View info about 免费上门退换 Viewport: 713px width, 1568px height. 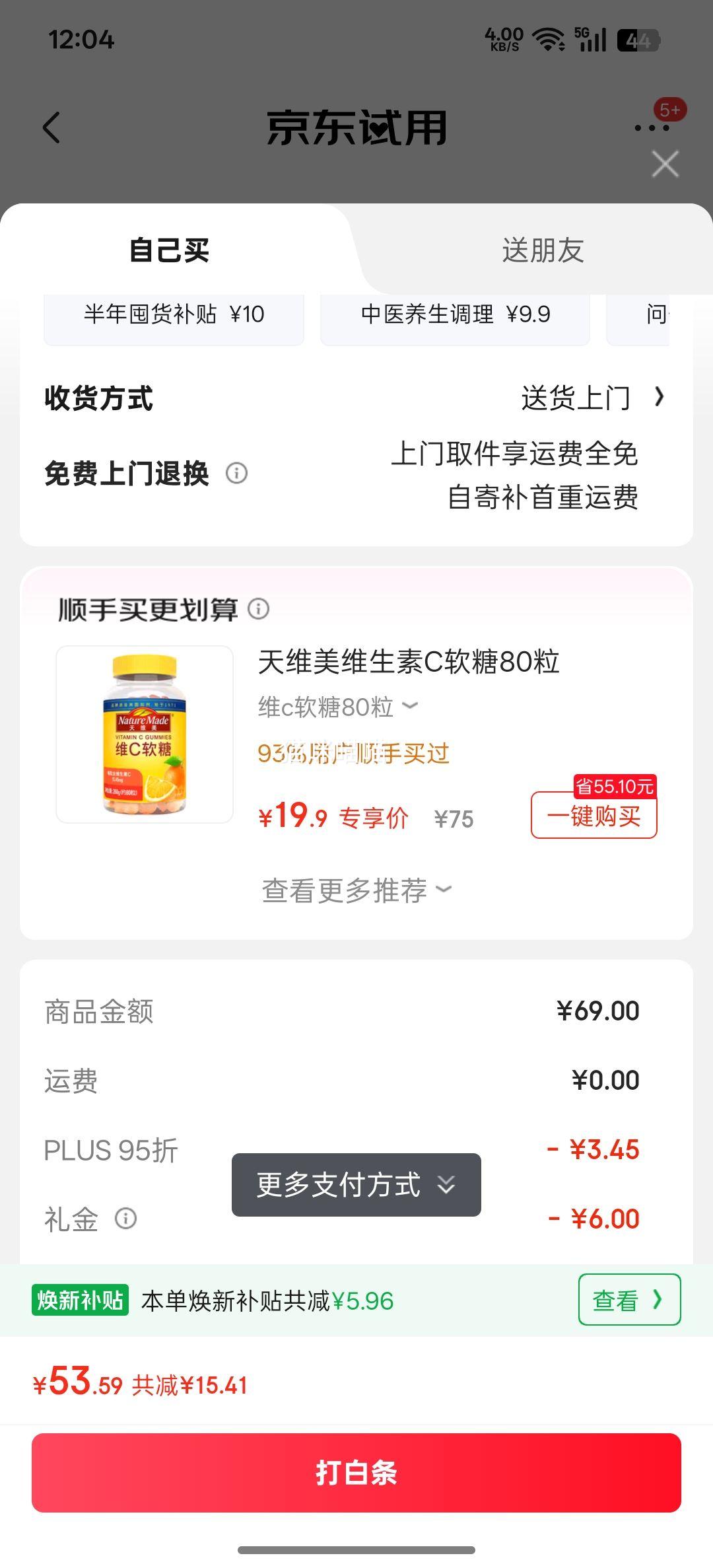click(x=236, y=474)
